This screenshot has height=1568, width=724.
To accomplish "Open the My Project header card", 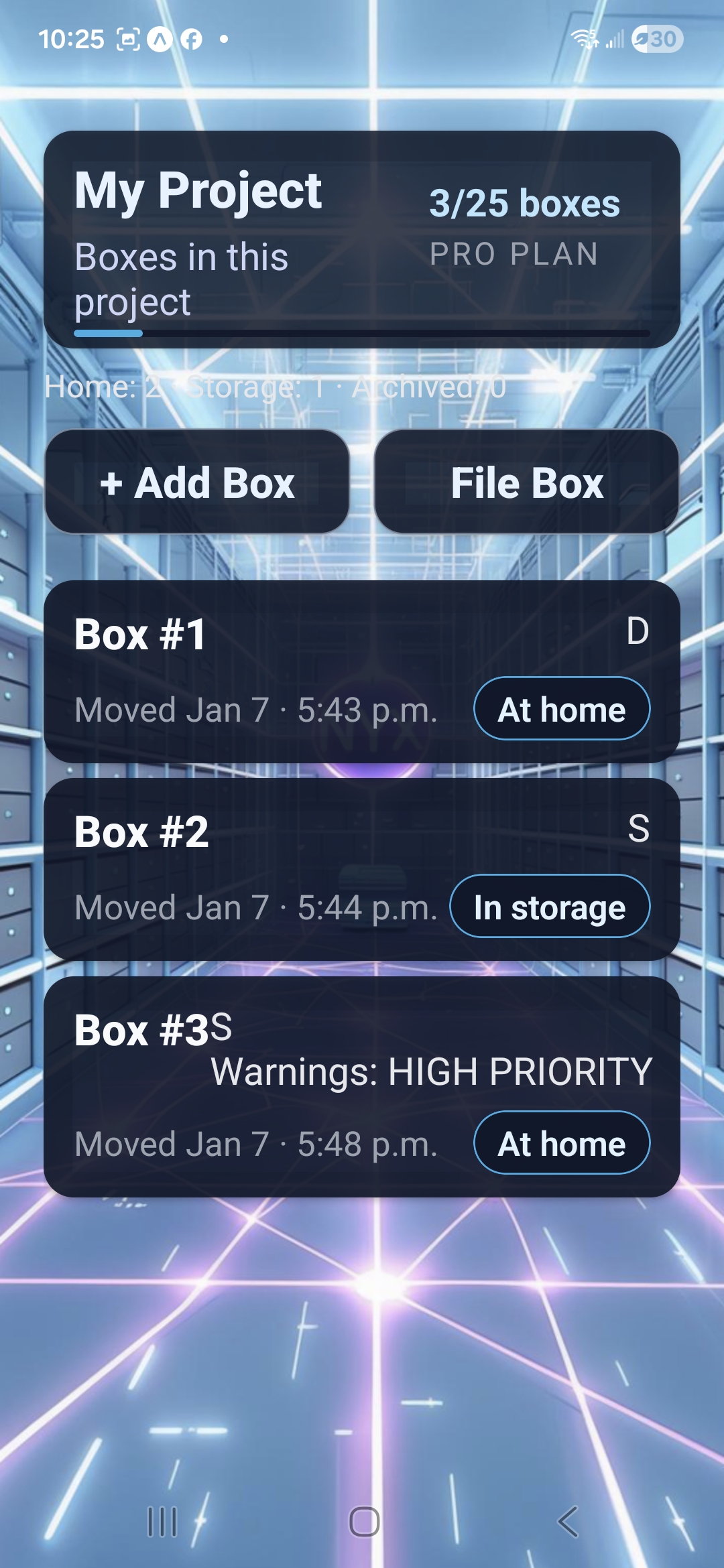I will coord(362,239).
